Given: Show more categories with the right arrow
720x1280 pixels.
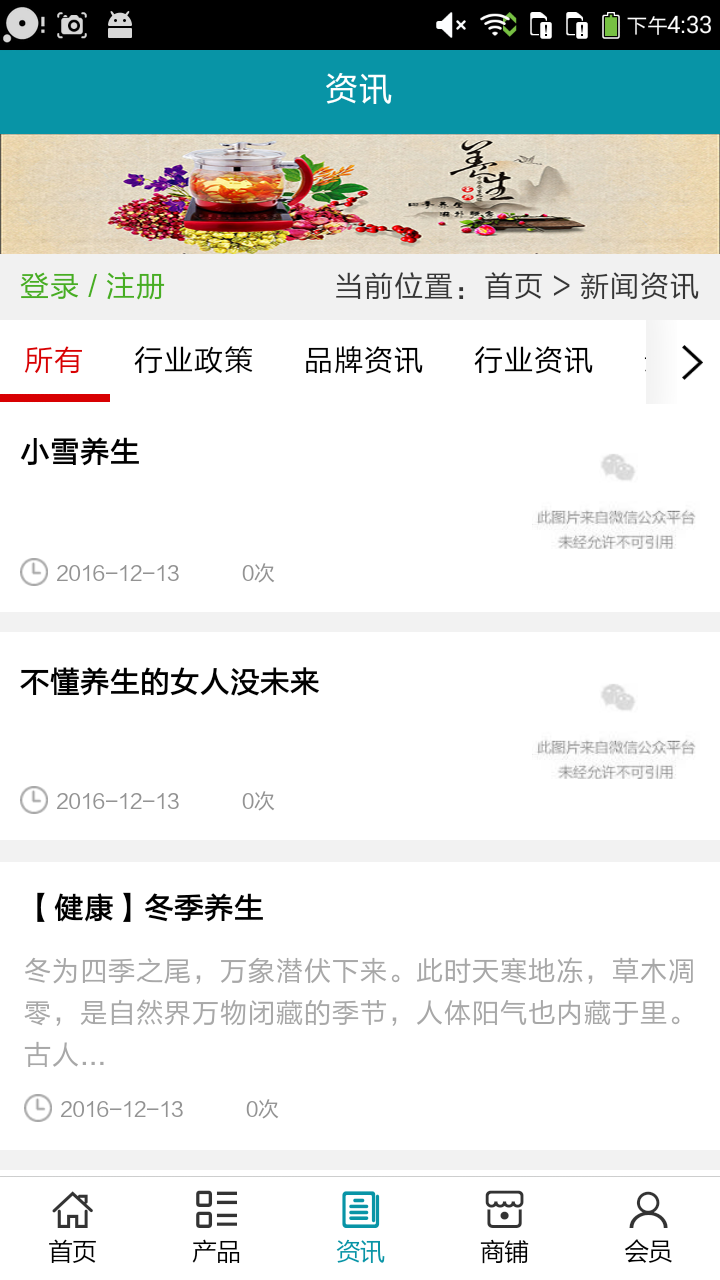Looking at the screenshot, I should point(691,363).
